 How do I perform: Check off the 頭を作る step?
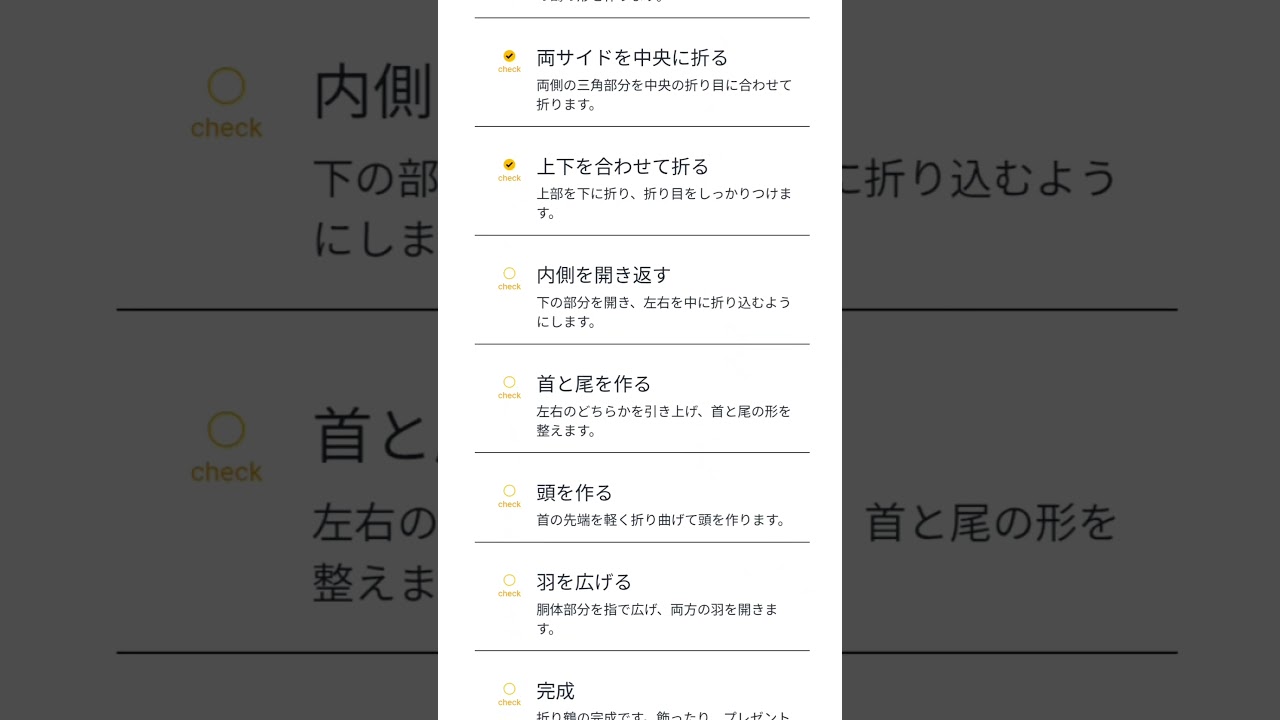(509, 491)
